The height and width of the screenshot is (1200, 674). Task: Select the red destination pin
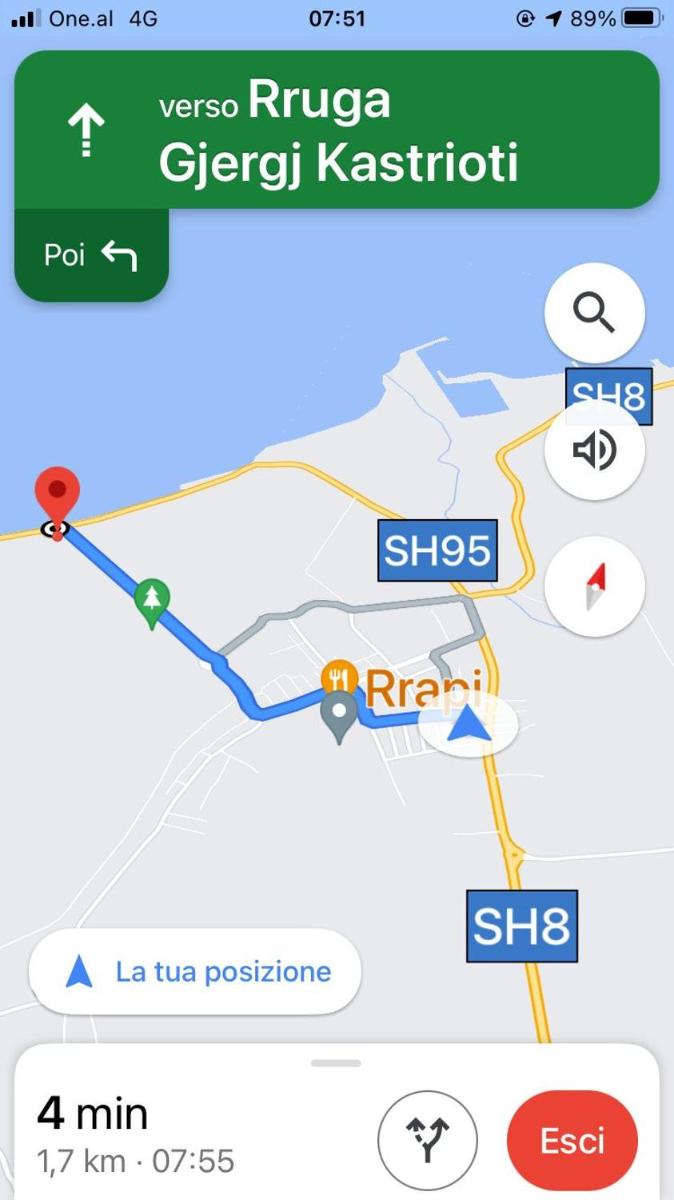[x=57, y=497]
